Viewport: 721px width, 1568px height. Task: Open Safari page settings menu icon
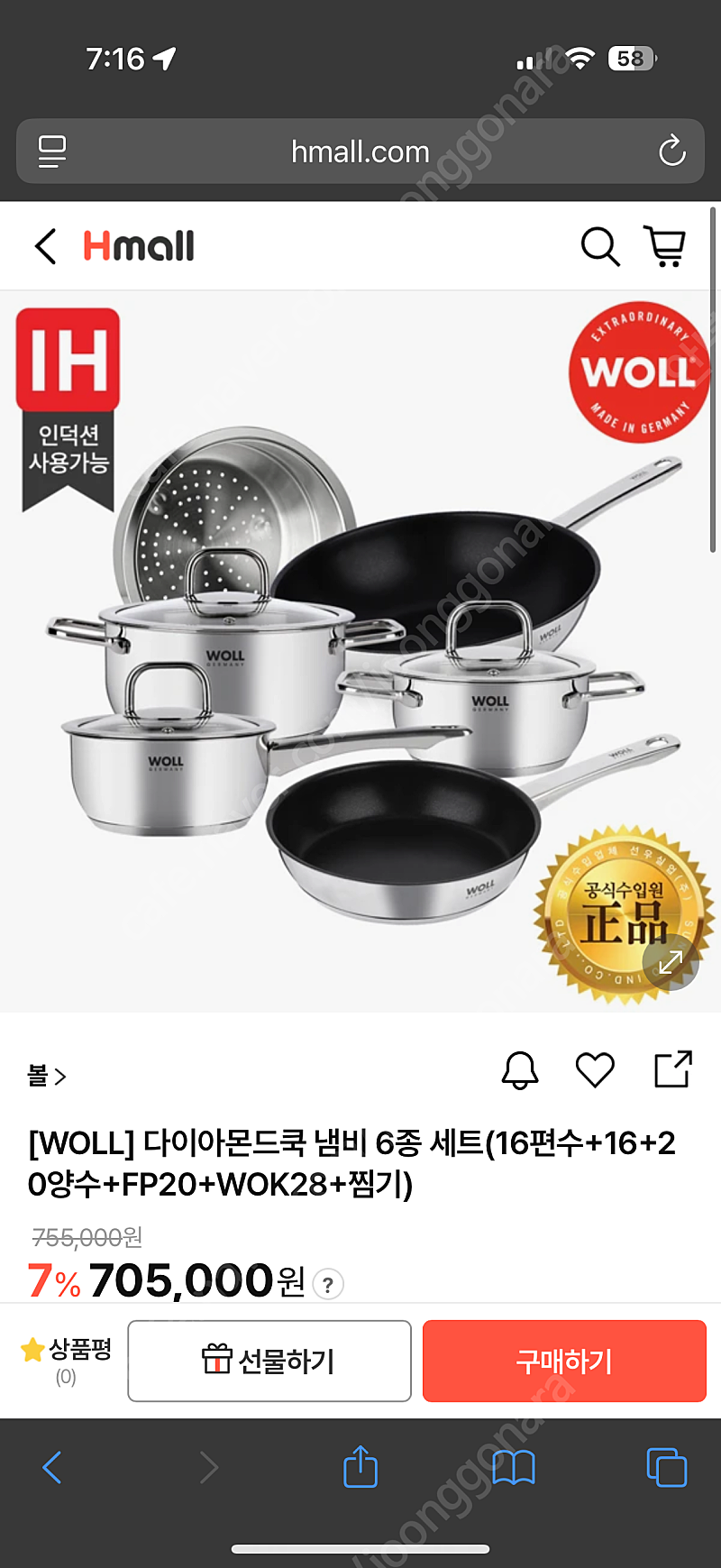(52, 151)
